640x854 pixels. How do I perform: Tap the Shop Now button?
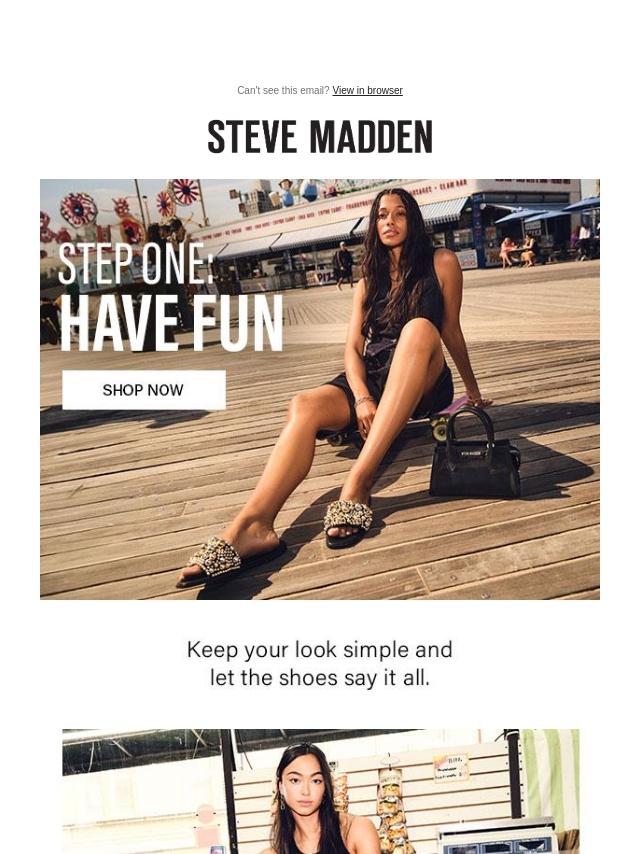coord(144,390)
